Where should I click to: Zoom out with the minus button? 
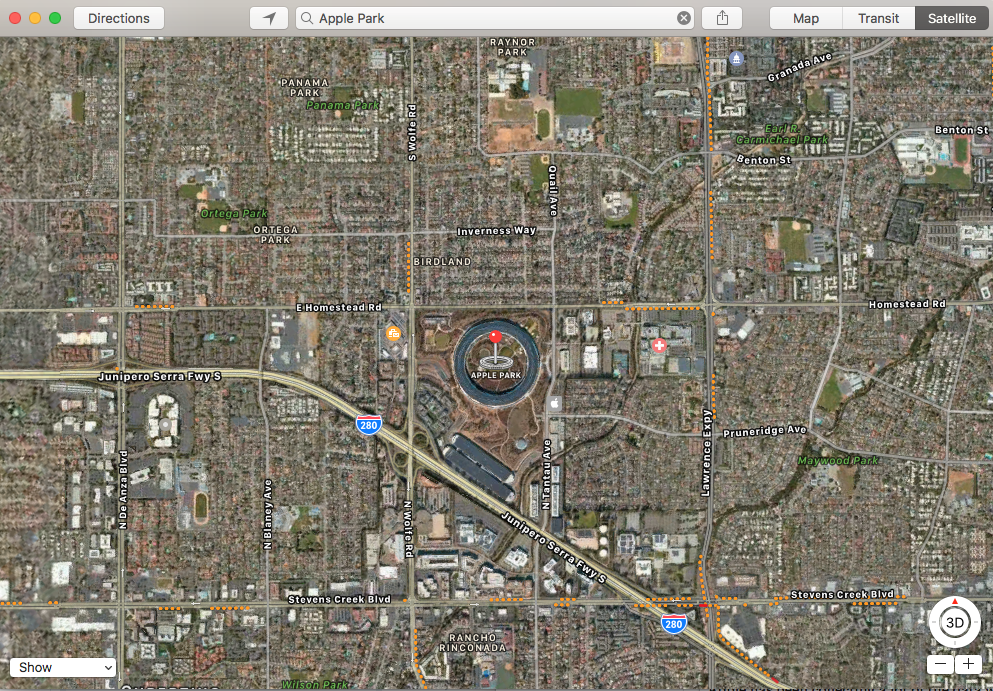point(940,664)
